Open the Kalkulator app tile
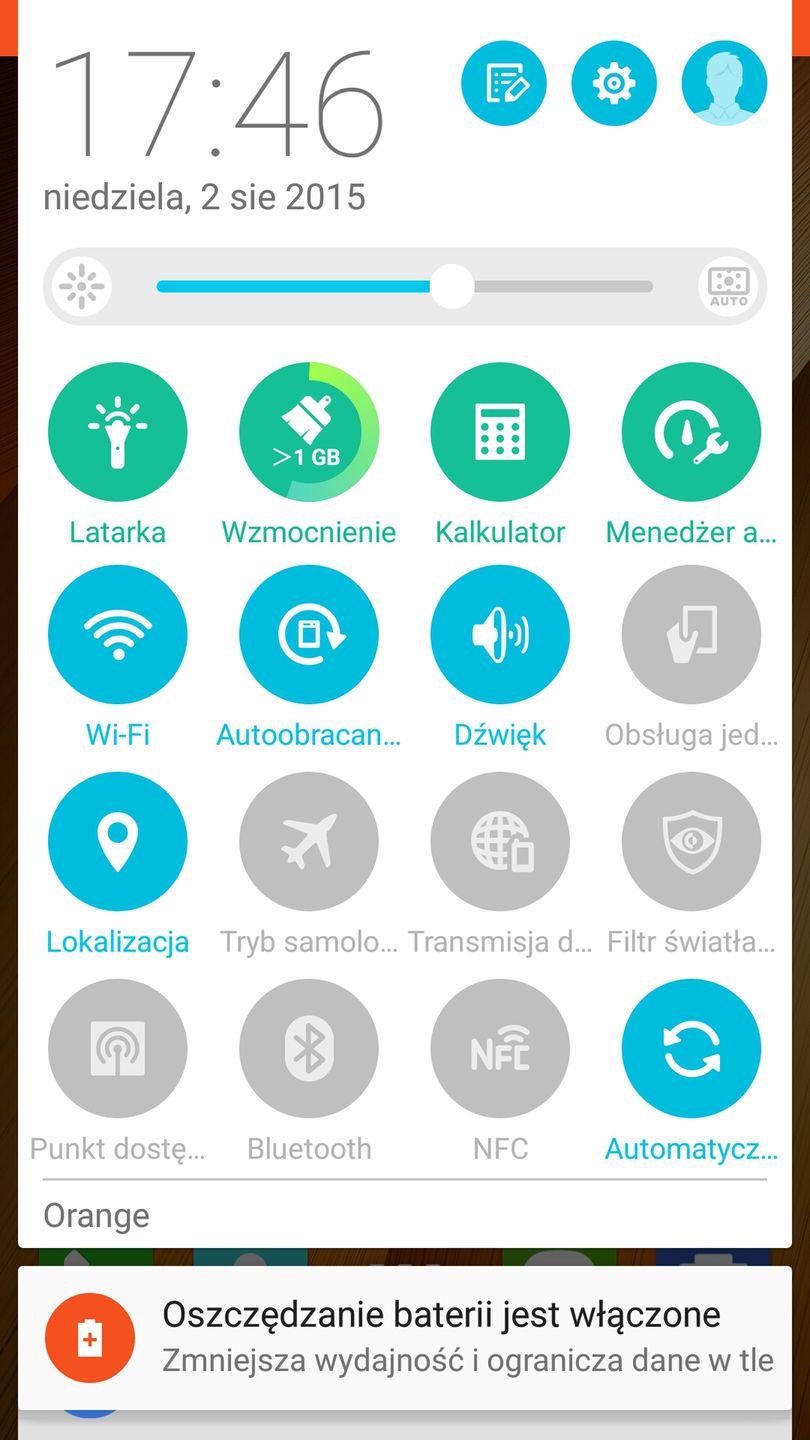This screenshot has height=1440, width=810. 500,431
